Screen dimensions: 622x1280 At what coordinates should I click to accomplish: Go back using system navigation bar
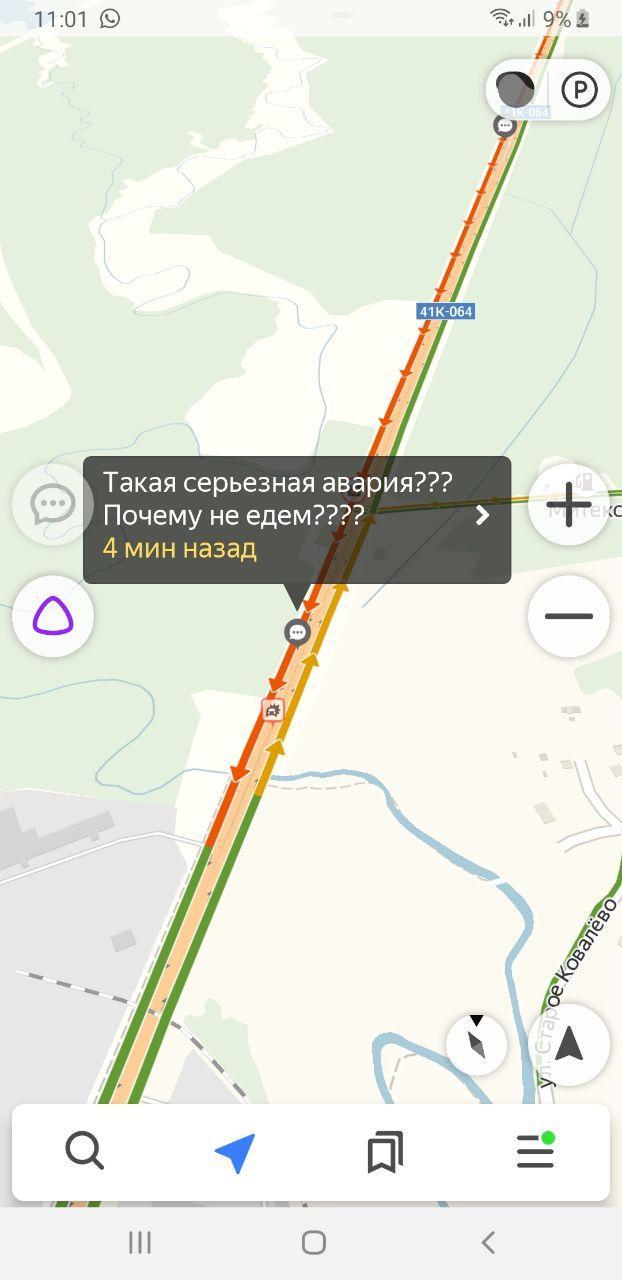[x=488, y=1243]
